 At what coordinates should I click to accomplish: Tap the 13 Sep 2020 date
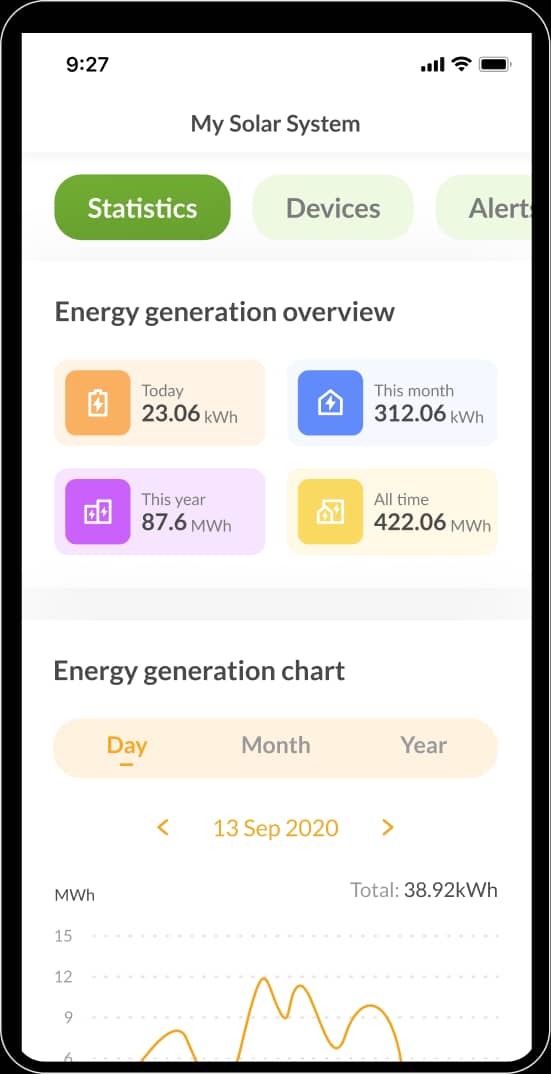tap(276, 828)
